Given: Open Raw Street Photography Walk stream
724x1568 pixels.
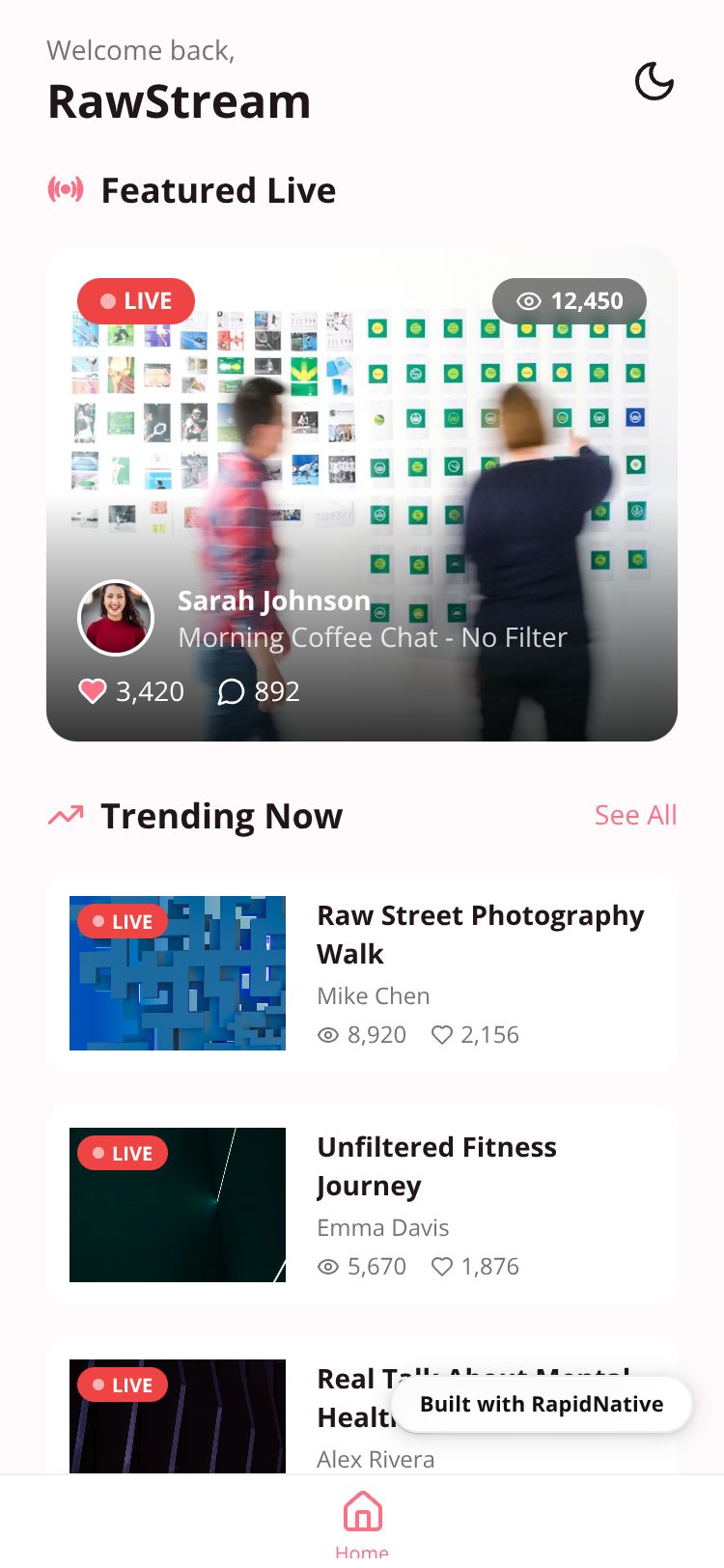Looking at the screenshot, I should 362,973.
